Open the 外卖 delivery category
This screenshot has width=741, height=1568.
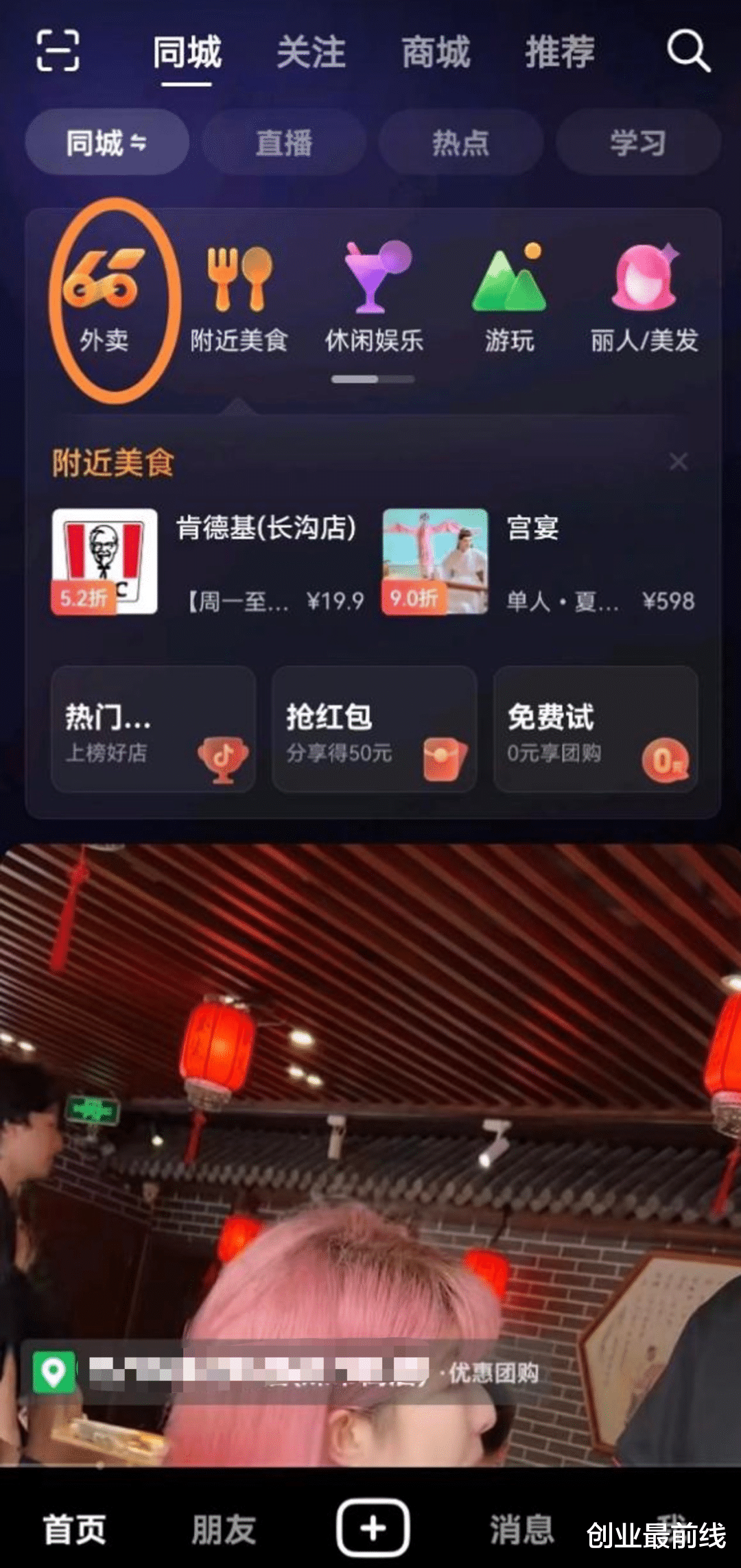click(x=104, y=299)
